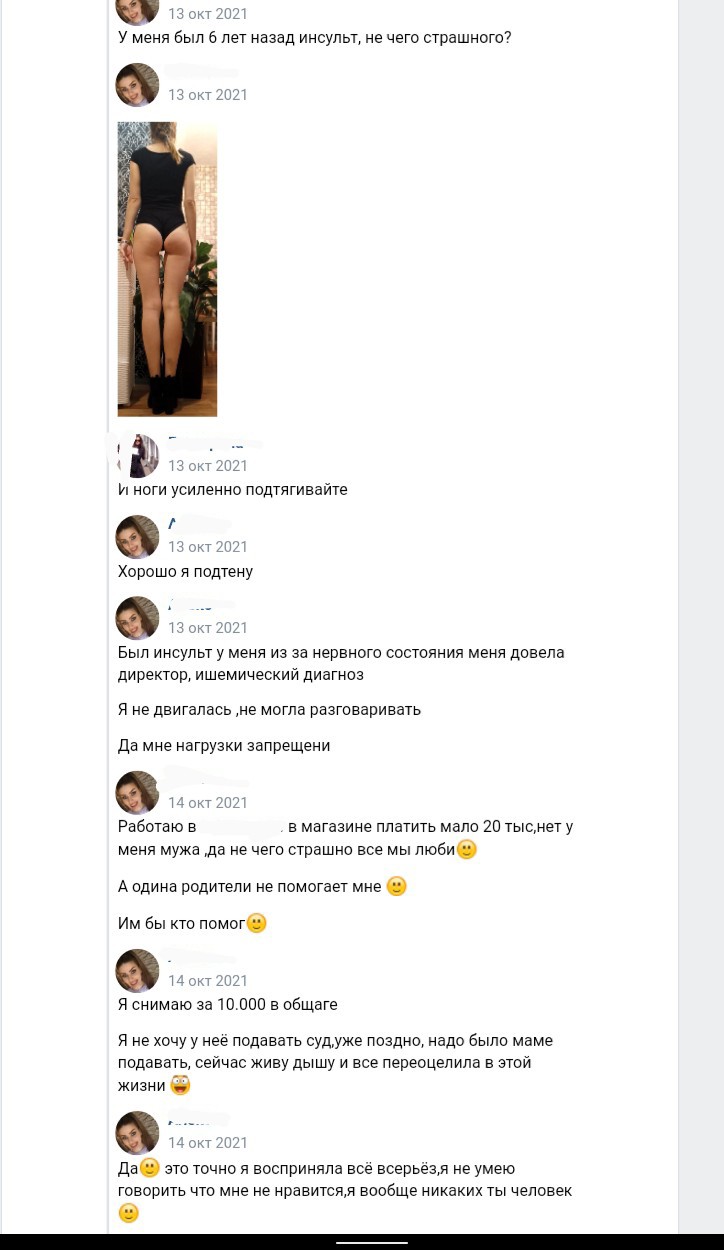Open avatar beside the "Я снимаю за 10.000" comment
The width and height of the screenshot is (724, 1250).
(x=137, y=971)
